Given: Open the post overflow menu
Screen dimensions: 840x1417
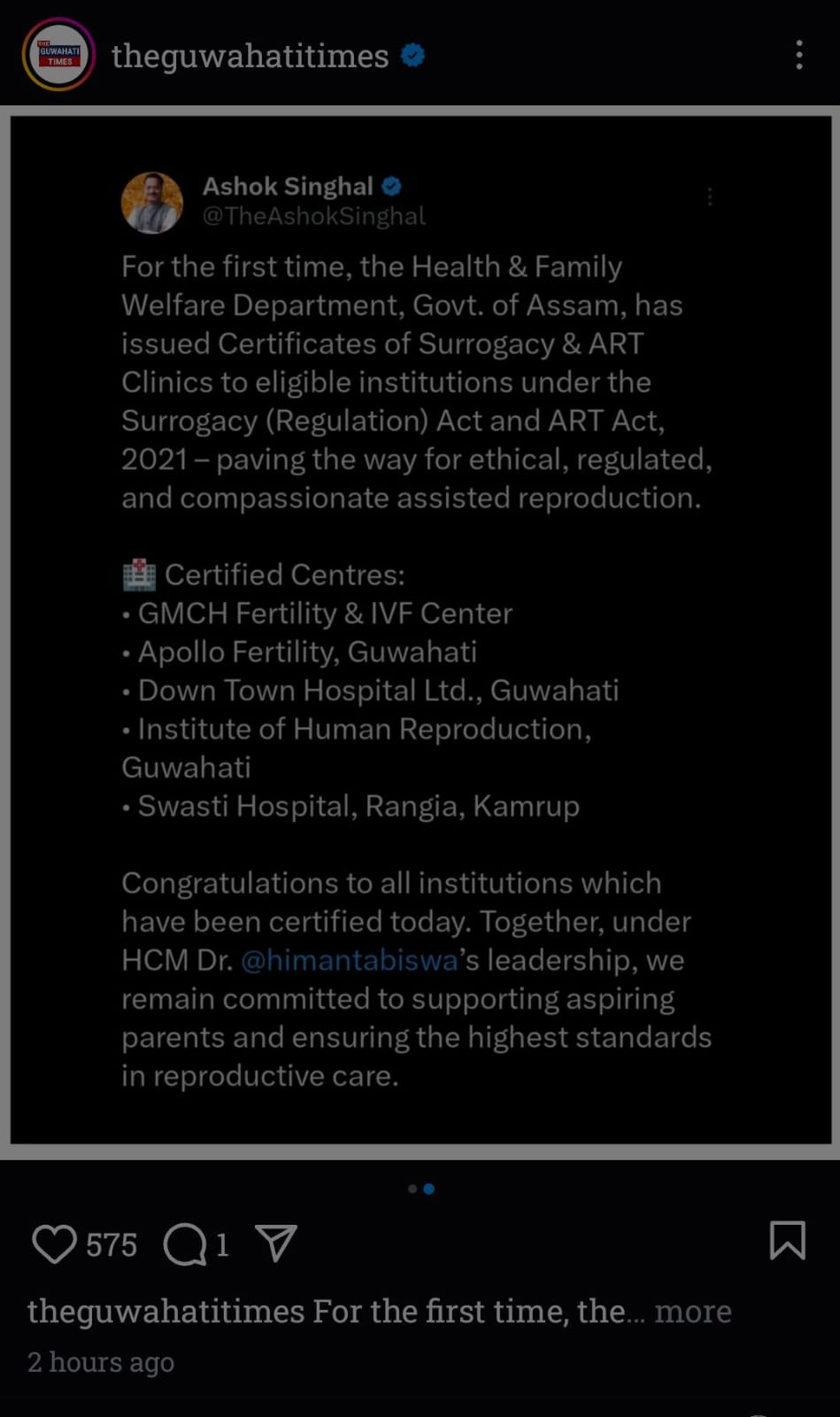Looking at the screenshot, I should pos(798,55).
